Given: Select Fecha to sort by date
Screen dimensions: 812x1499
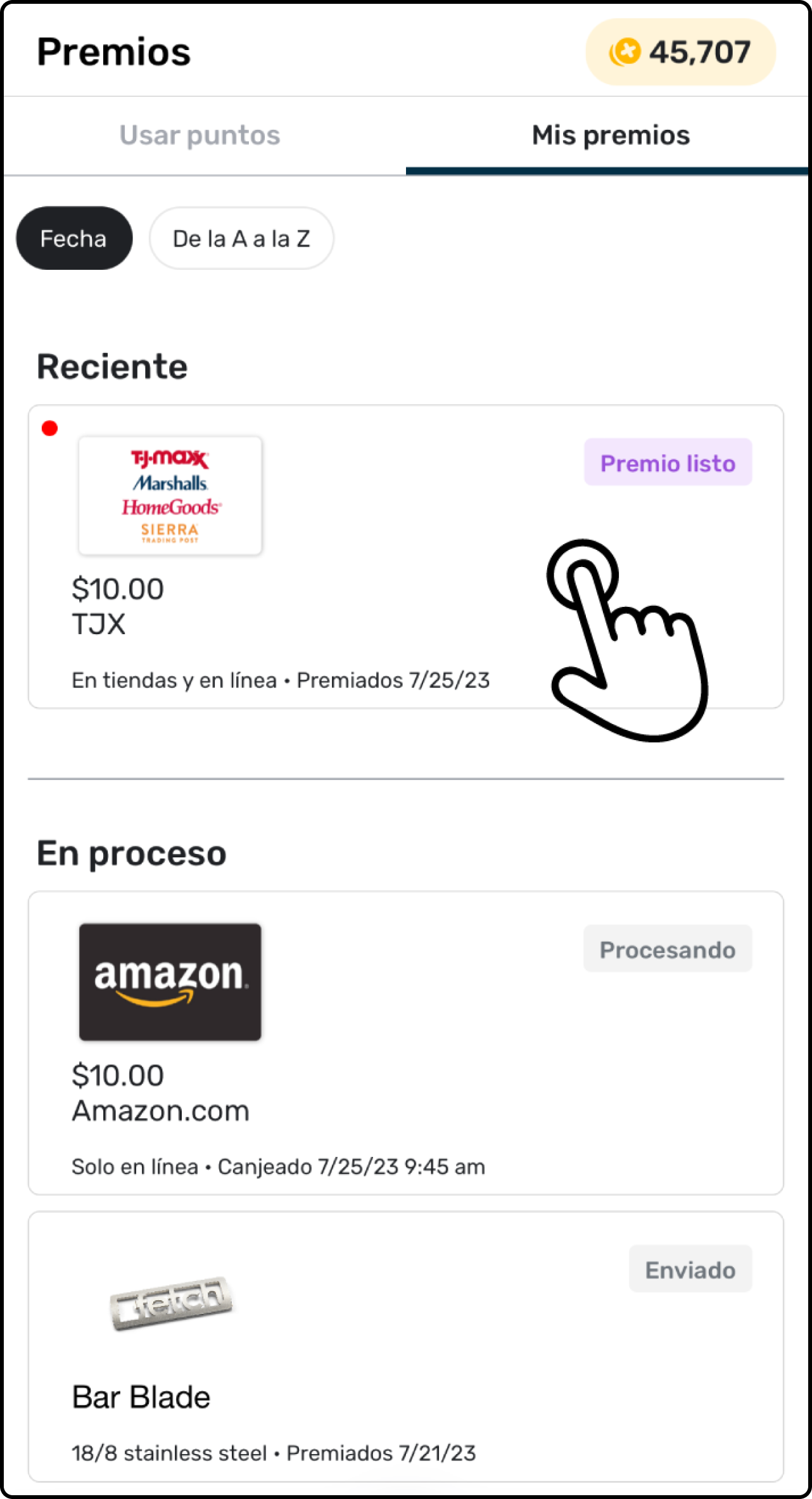Looking at the screenshot, I should click(73, 238).
